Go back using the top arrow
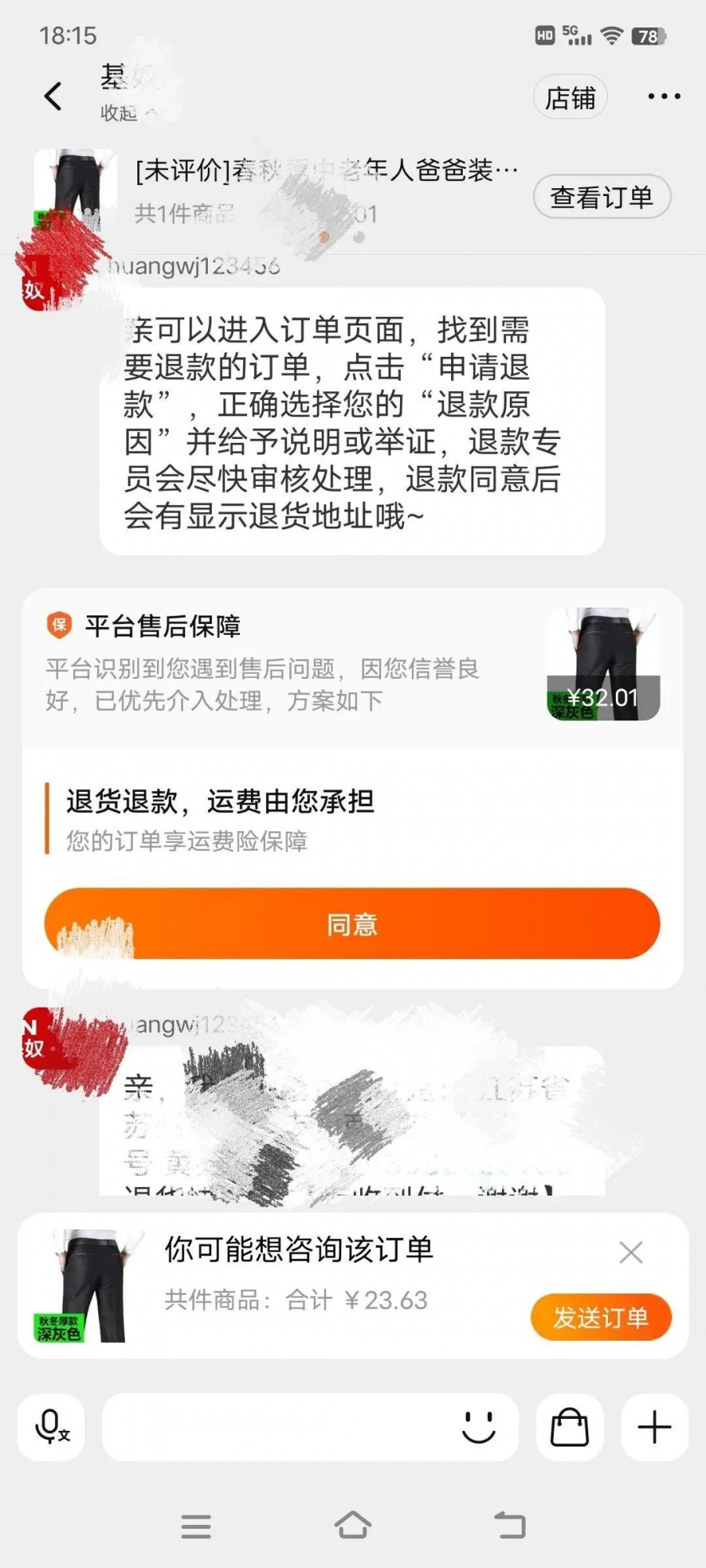 53,96
